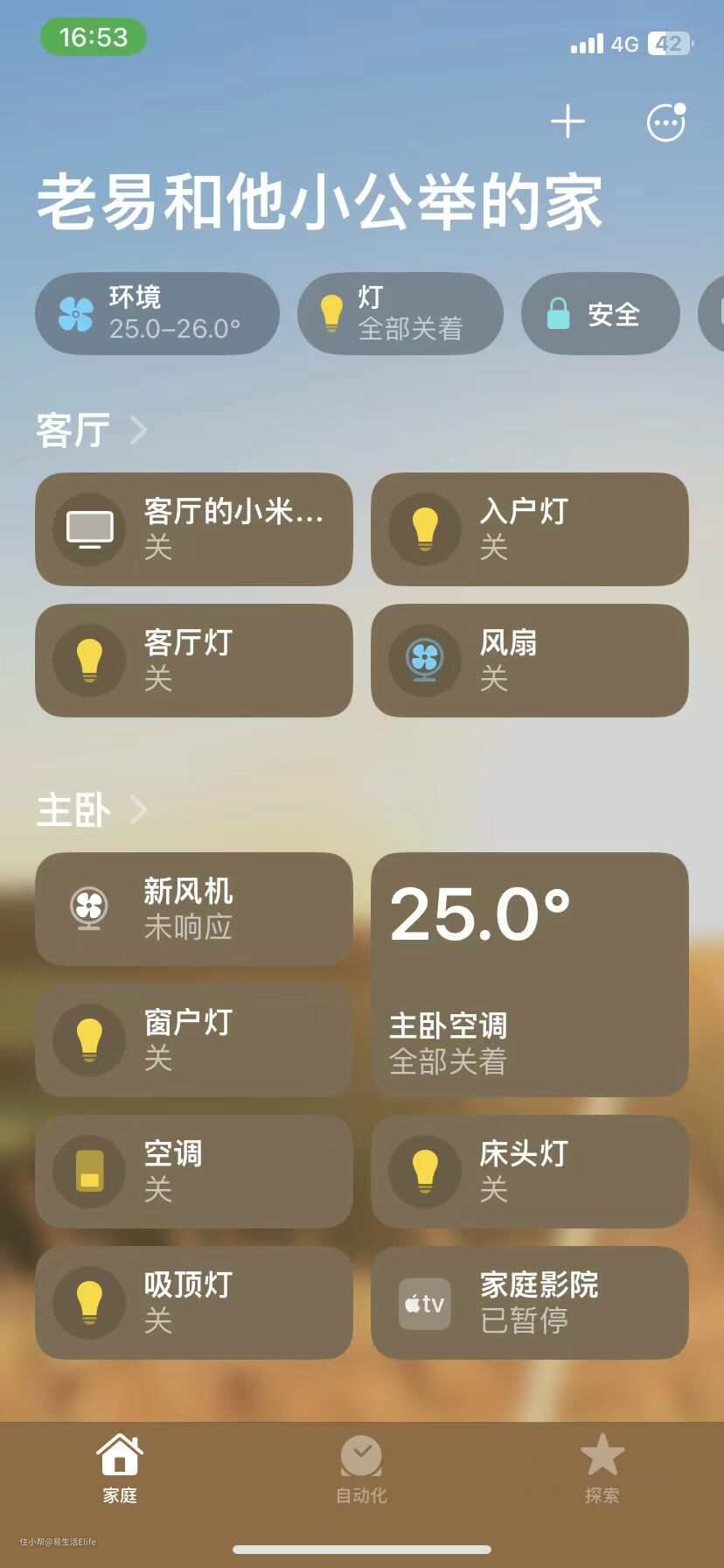Switch on 客厅灯 light
Screen dimensions: 724x1568
(194, 661)
